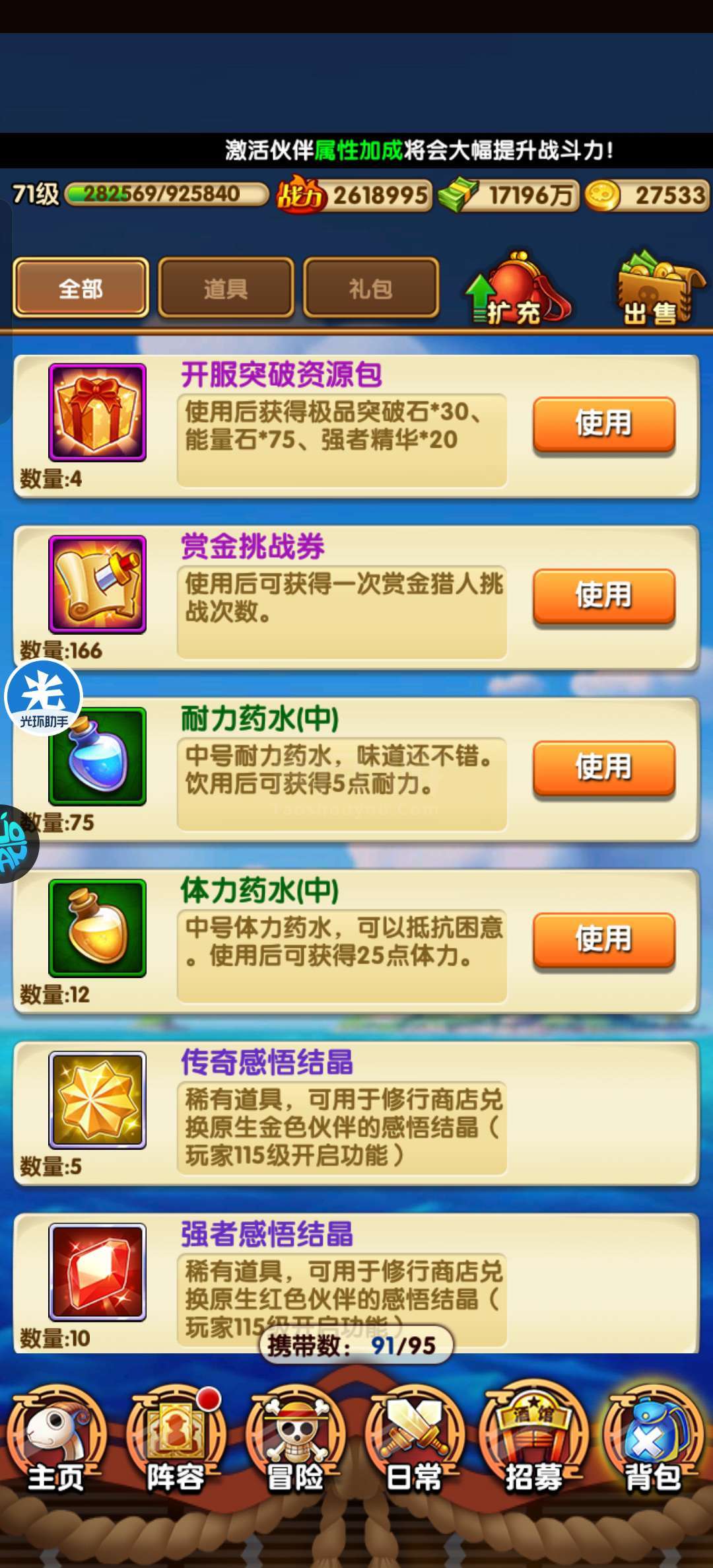Select the 强者感悟结晶 item card

[x=356, y=1283]
